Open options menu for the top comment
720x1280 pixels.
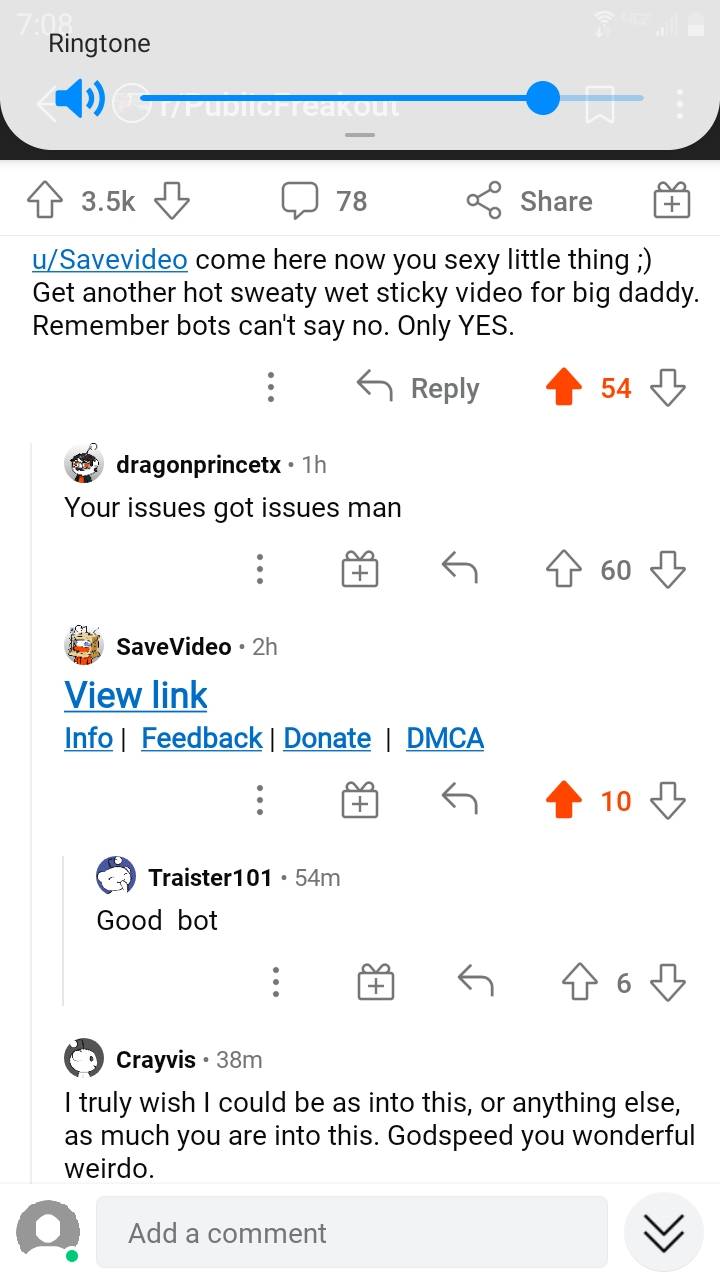270,388
